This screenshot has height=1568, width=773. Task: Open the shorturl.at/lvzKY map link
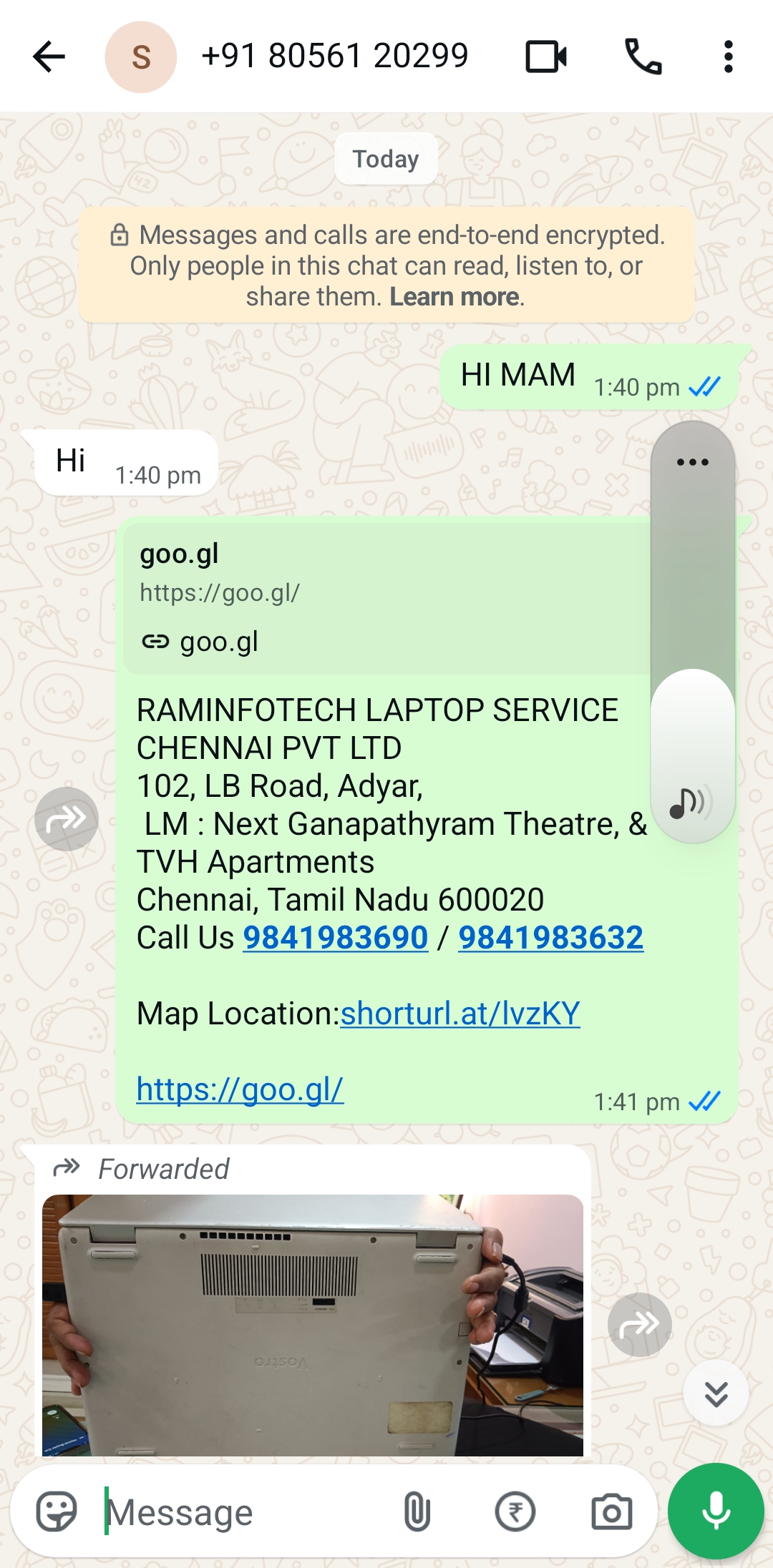coord(460,1014)
